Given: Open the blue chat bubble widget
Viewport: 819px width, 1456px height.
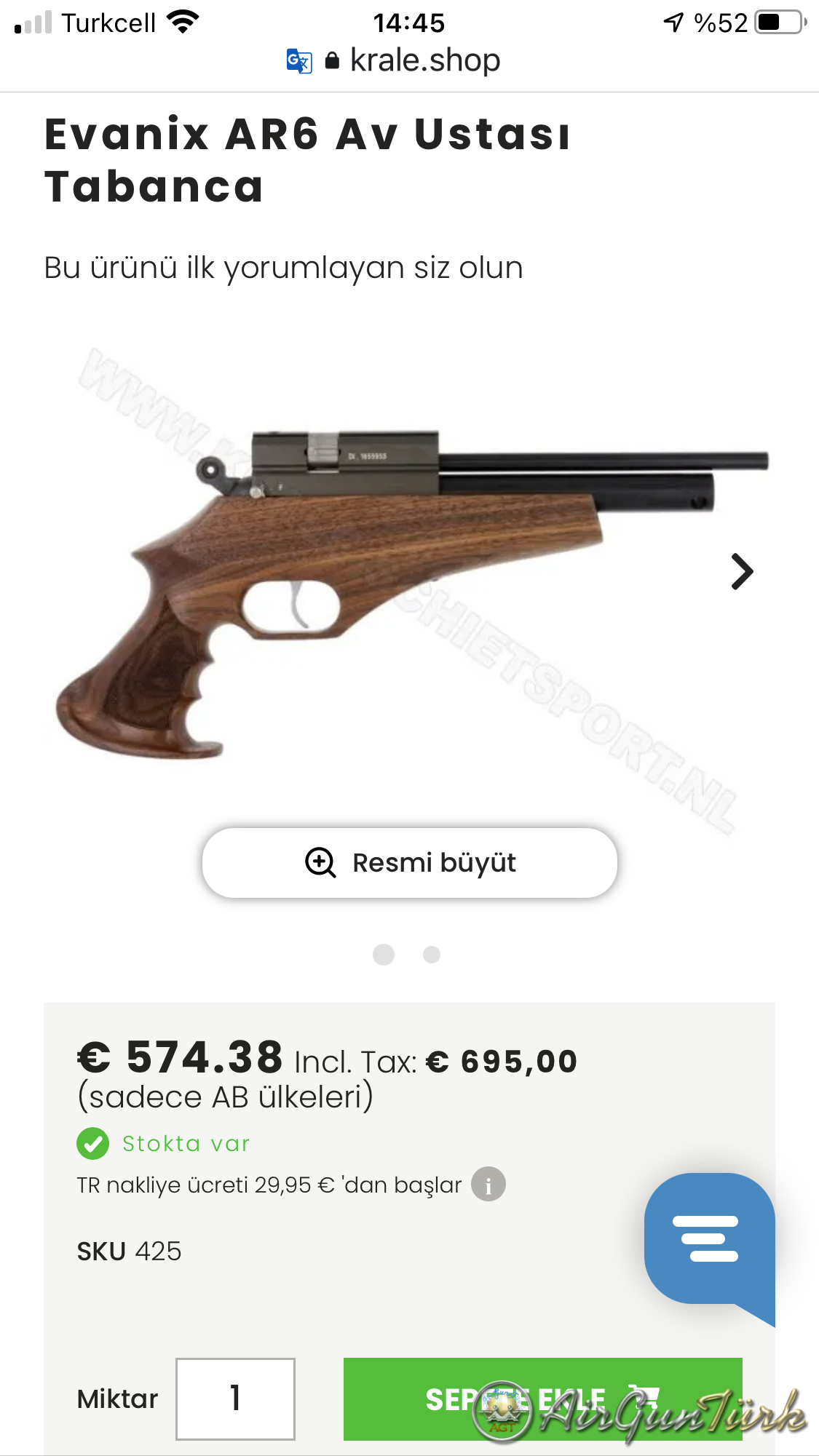Looking at the screenshot, I should pos(708,1239).
